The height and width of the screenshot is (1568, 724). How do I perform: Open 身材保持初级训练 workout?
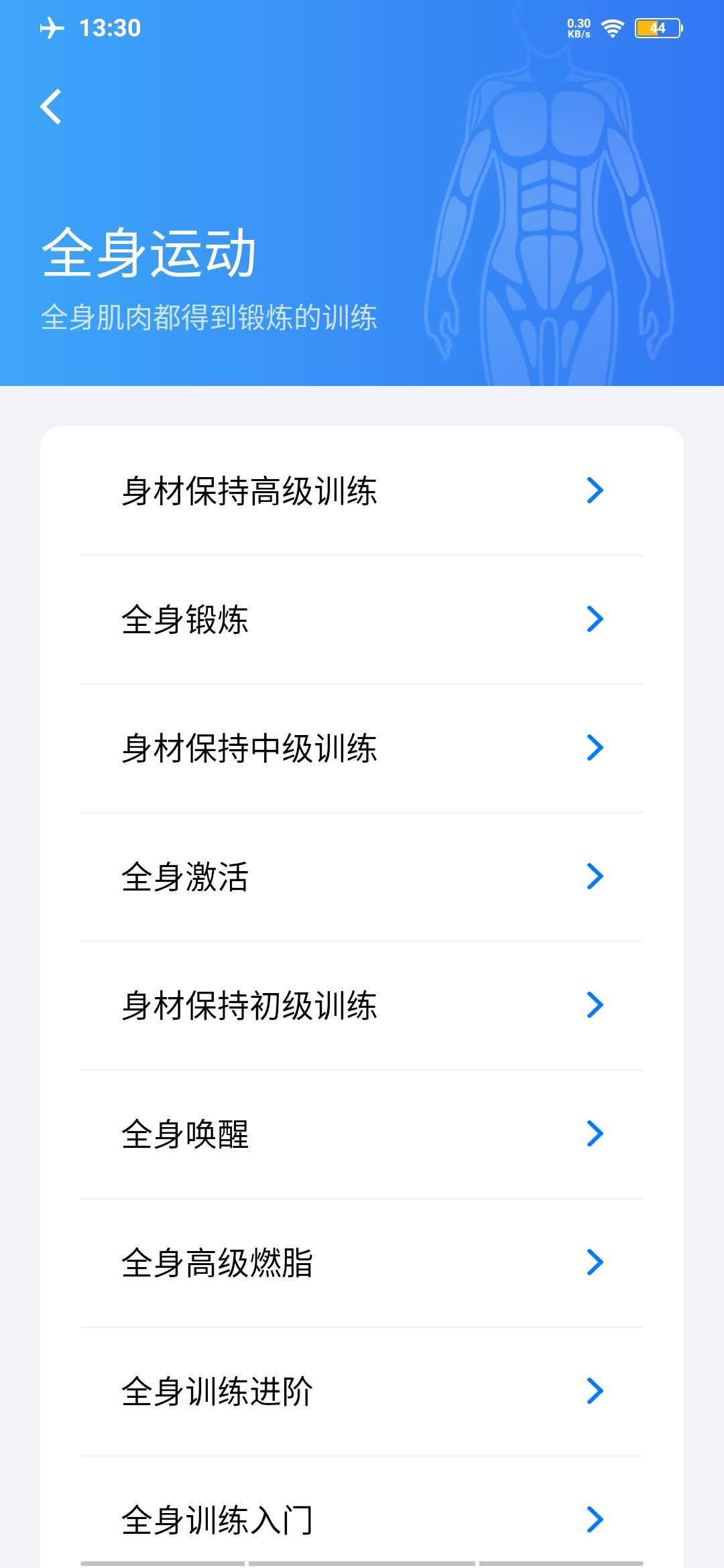pos(362,1006)
